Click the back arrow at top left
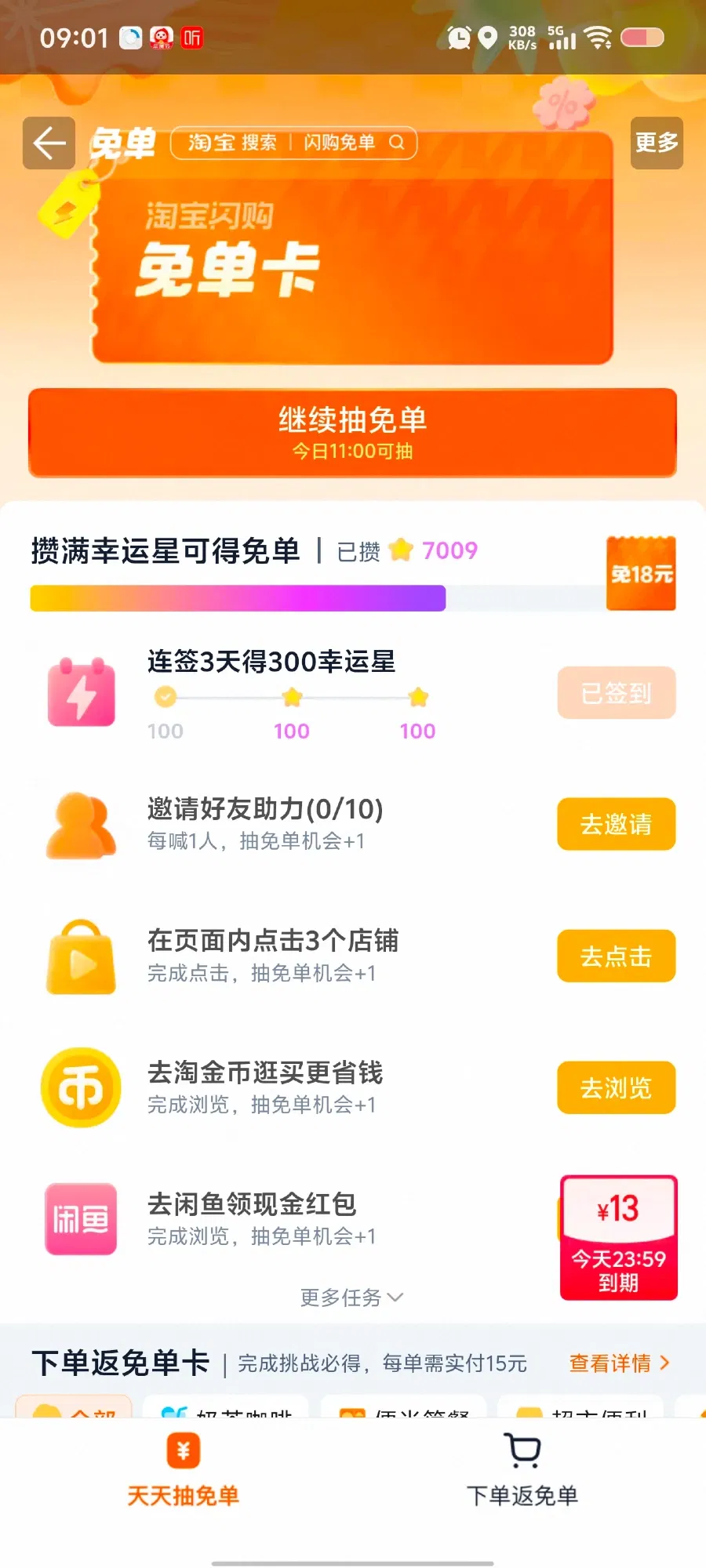Viewport: 706px width, 1568px height. (x=49, y=142)
